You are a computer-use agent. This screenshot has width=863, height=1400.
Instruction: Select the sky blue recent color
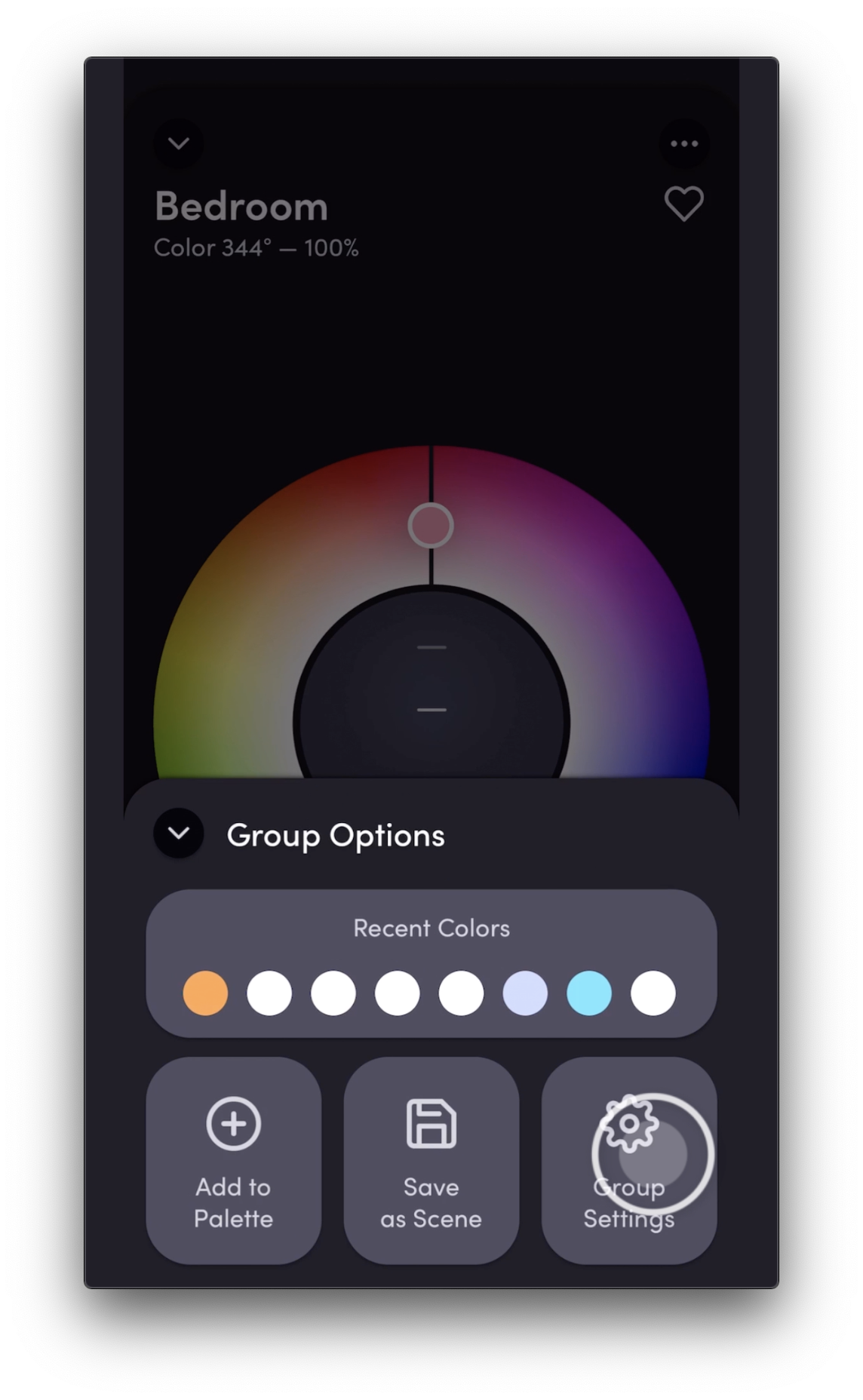click(x=589, y=993)
